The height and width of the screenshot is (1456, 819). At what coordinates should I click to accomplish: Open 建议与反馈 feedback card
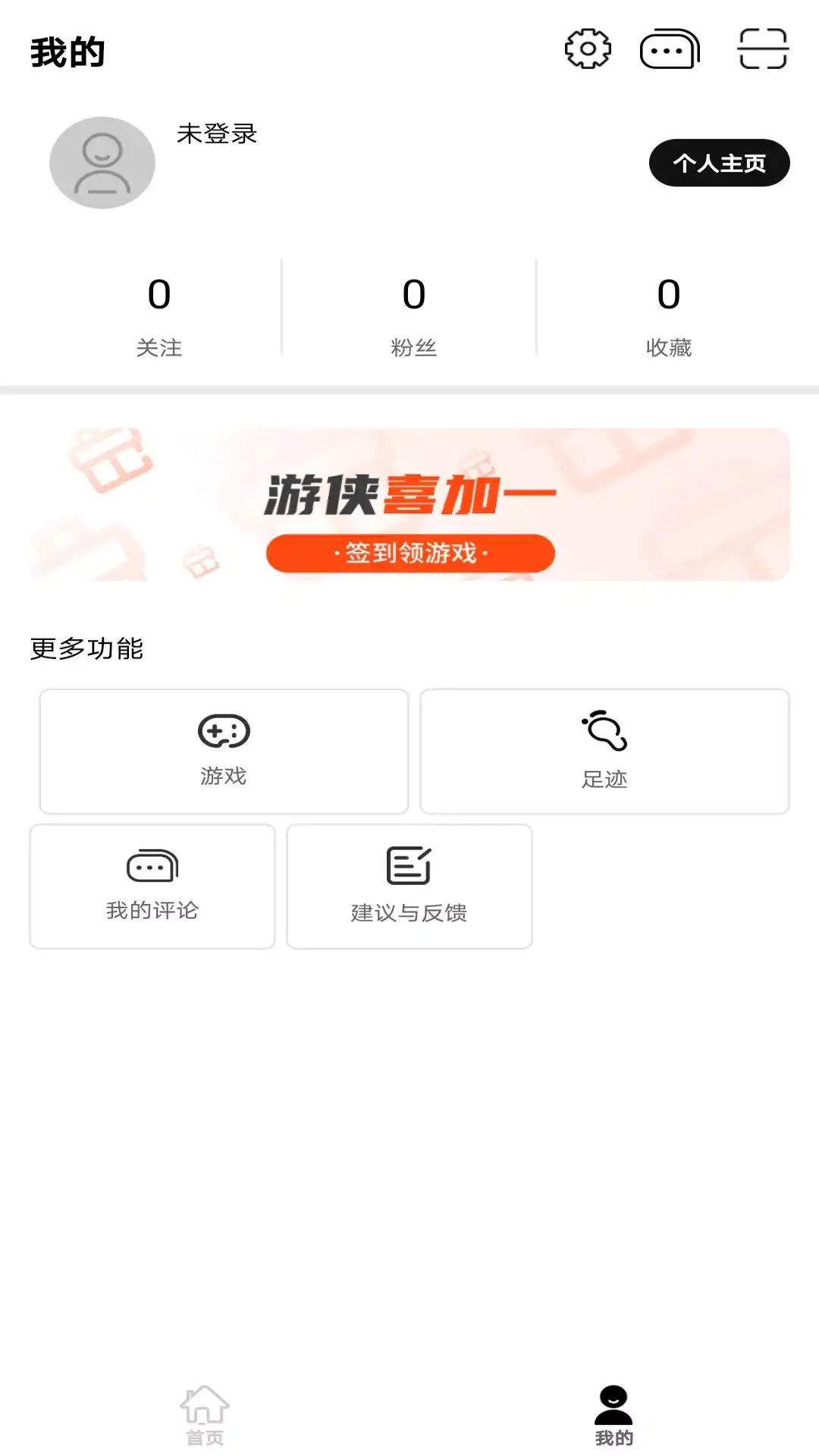(409, 886)
